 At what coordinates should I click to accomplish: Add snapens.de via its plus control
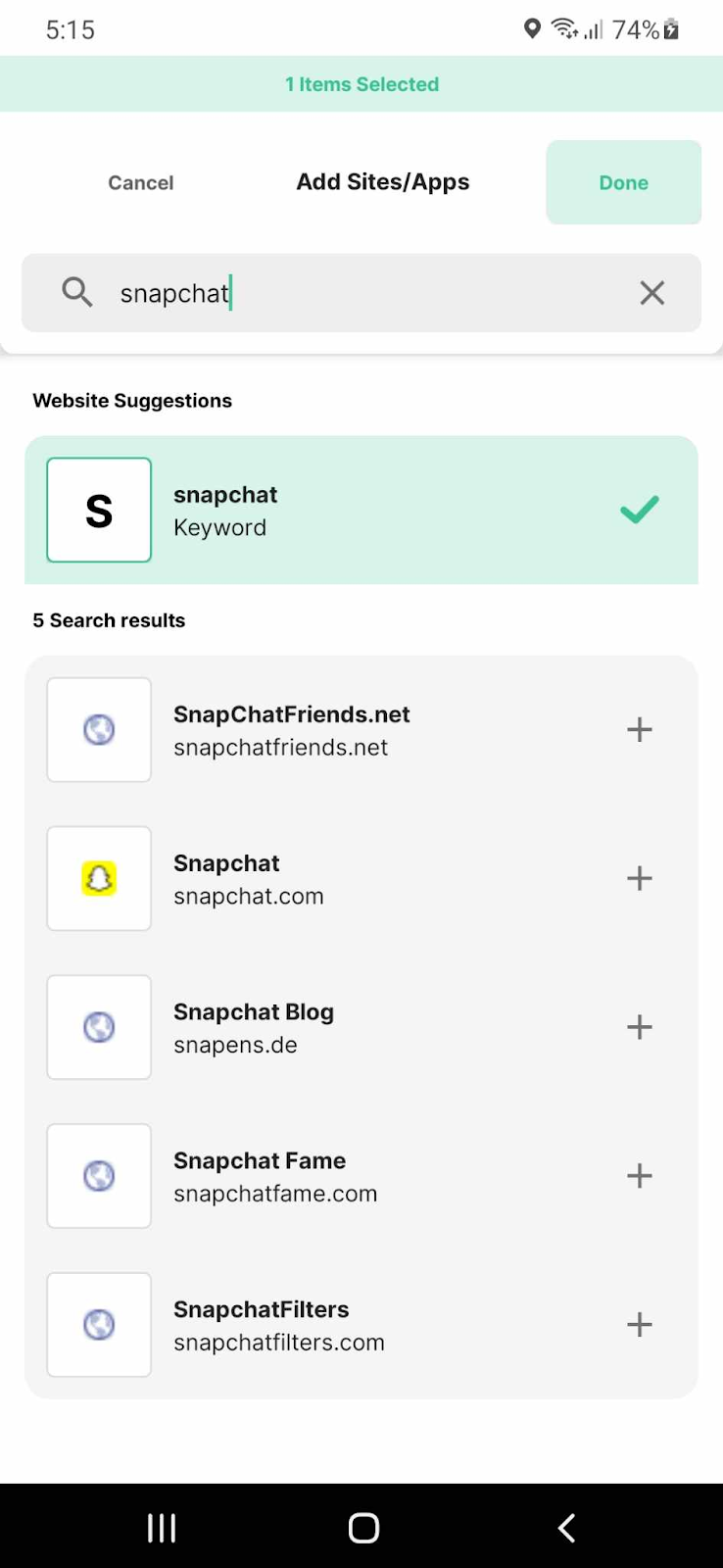click(x=639, y=1027)
